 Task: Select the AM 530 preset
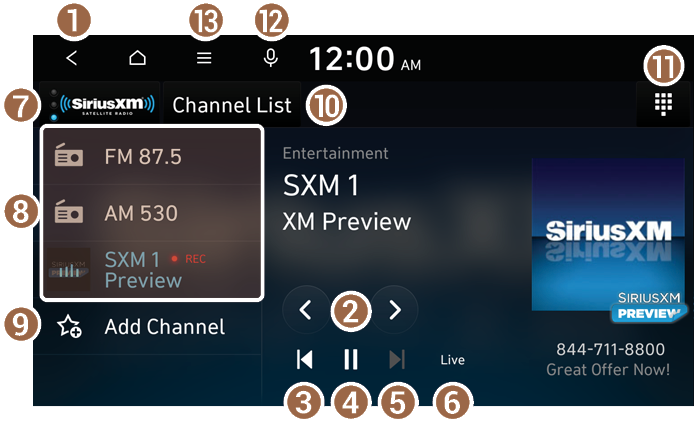tap(150, 213)
